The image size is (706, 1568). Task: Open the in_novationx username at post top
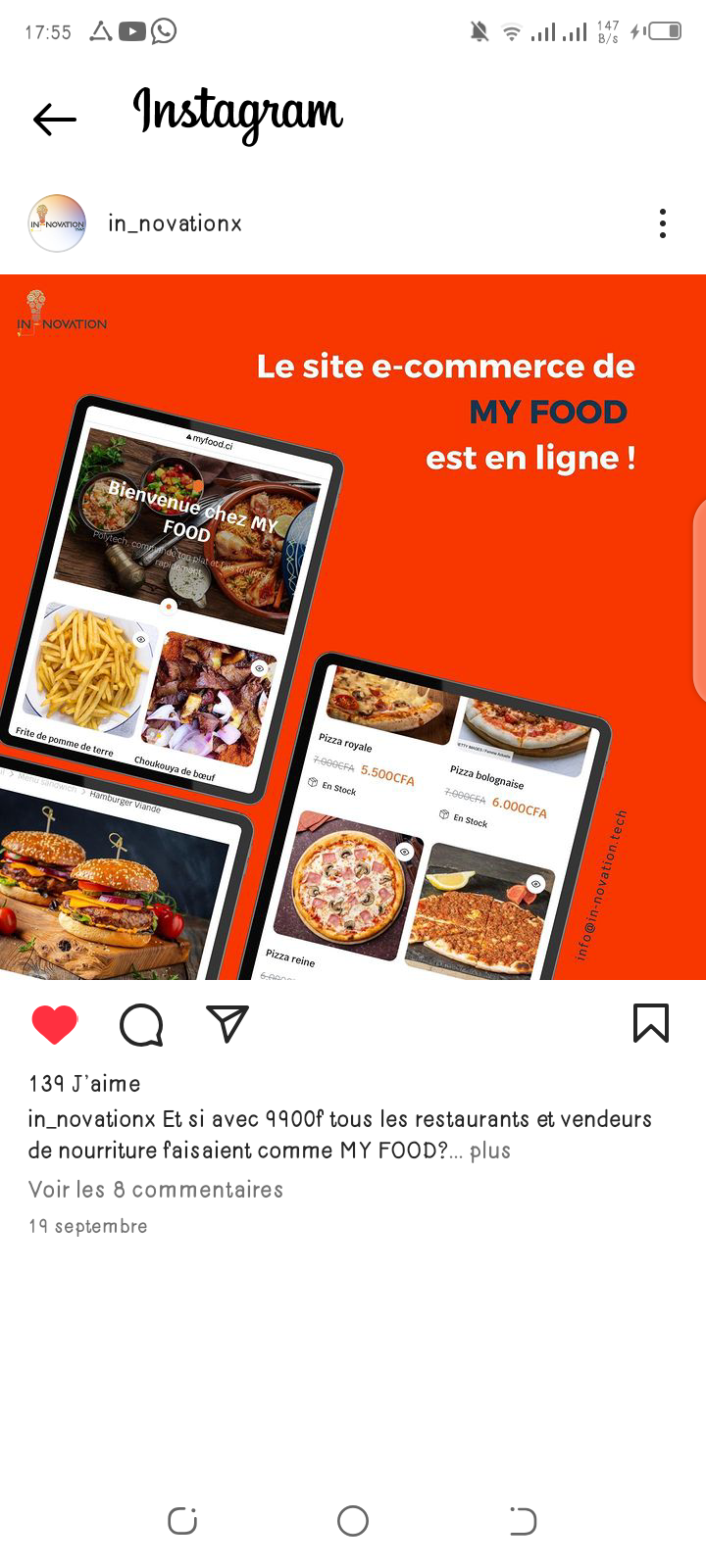[x=175, y=223]
